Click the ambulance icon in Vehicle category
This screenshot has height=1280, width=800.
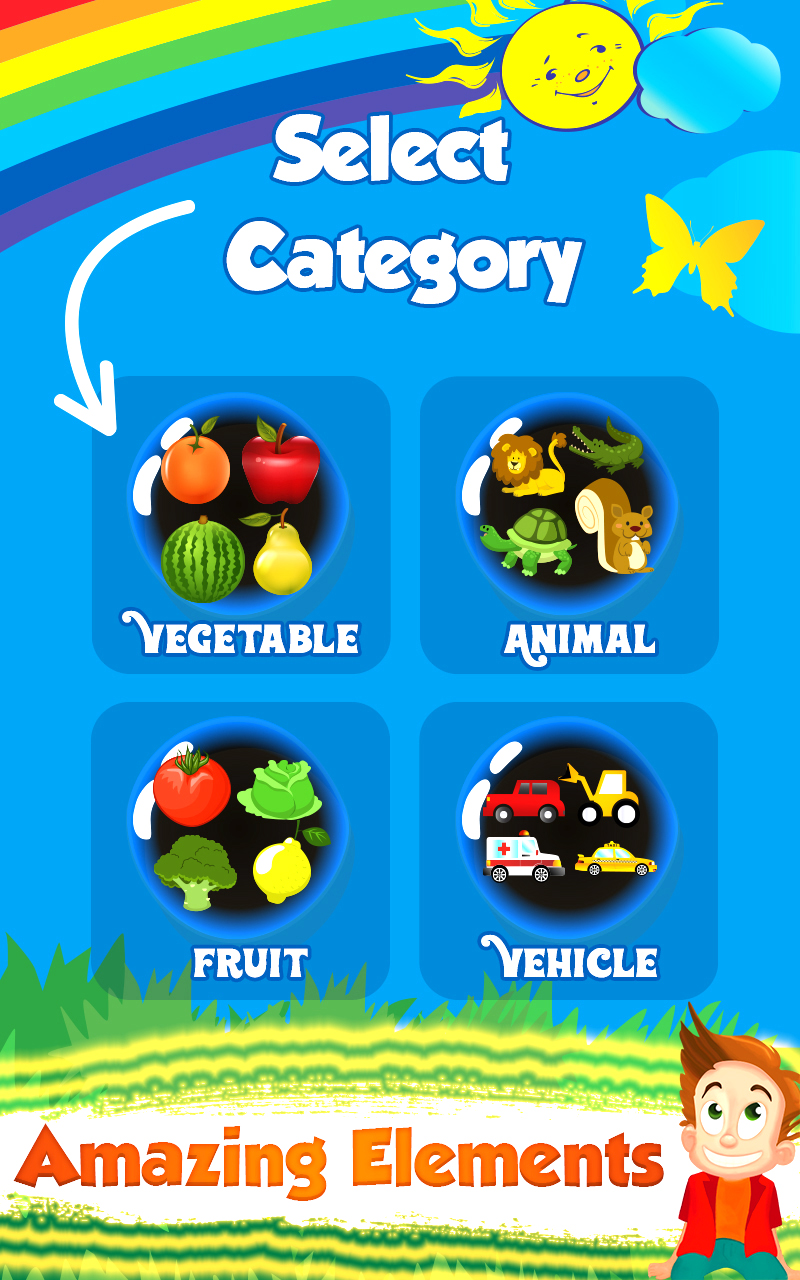[522, 855]
